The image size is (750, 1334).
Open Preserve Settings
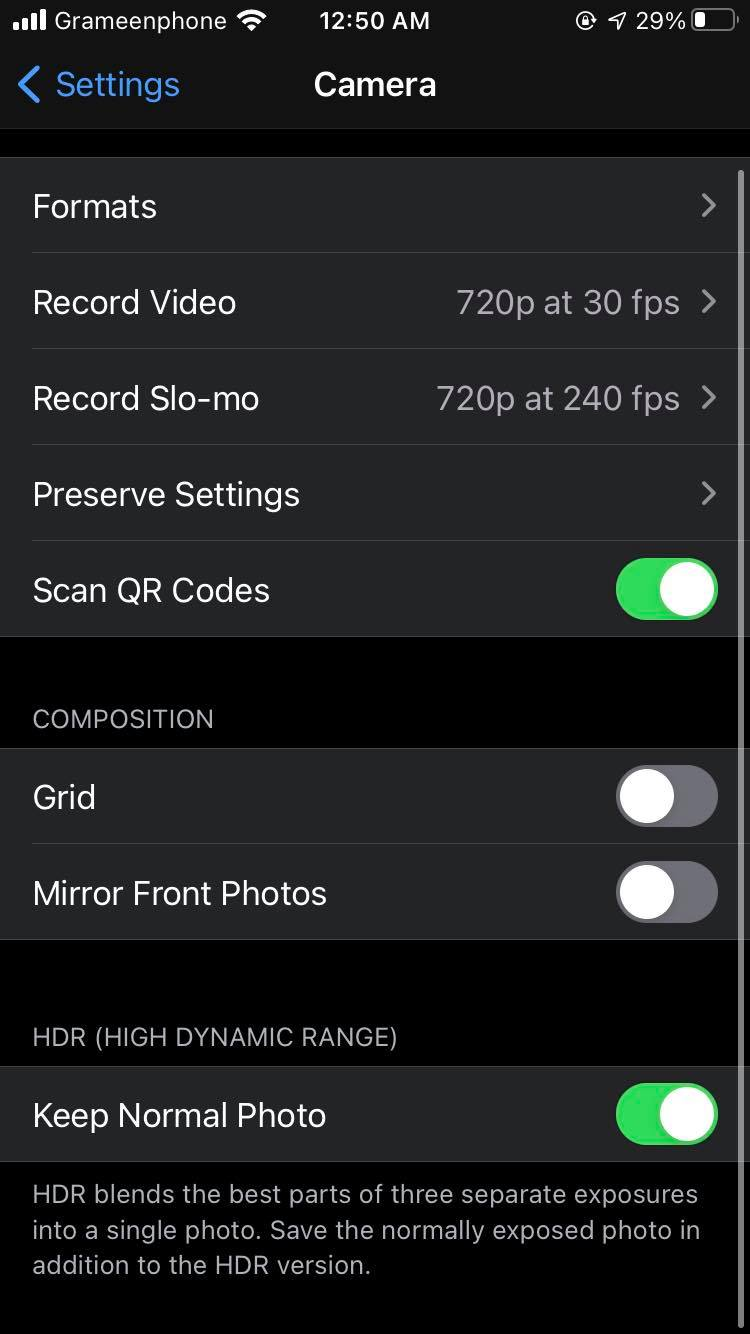point(374,494)
